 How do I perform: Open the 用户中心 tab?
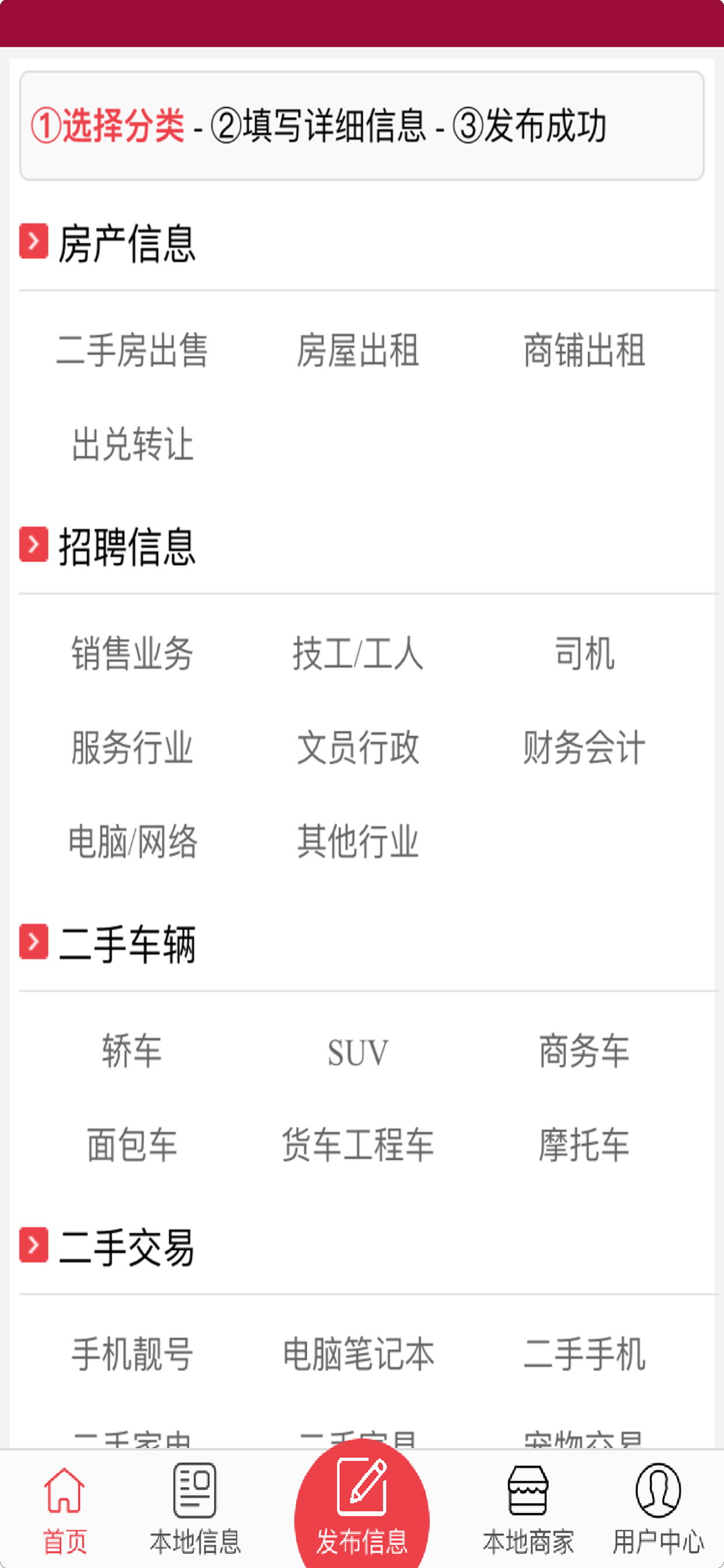658,1509
